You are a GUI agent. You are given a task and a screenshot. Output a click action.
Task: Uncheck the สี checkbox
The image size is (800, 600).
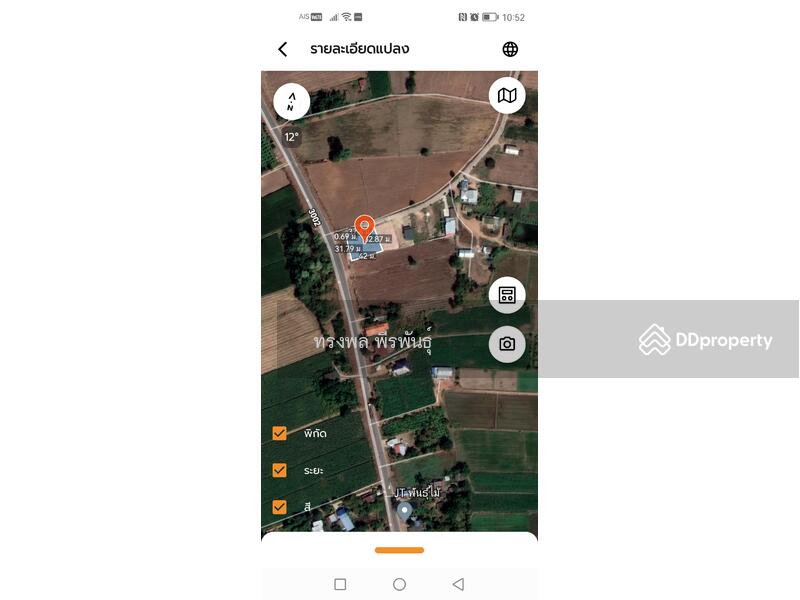(x=280, y=507)
